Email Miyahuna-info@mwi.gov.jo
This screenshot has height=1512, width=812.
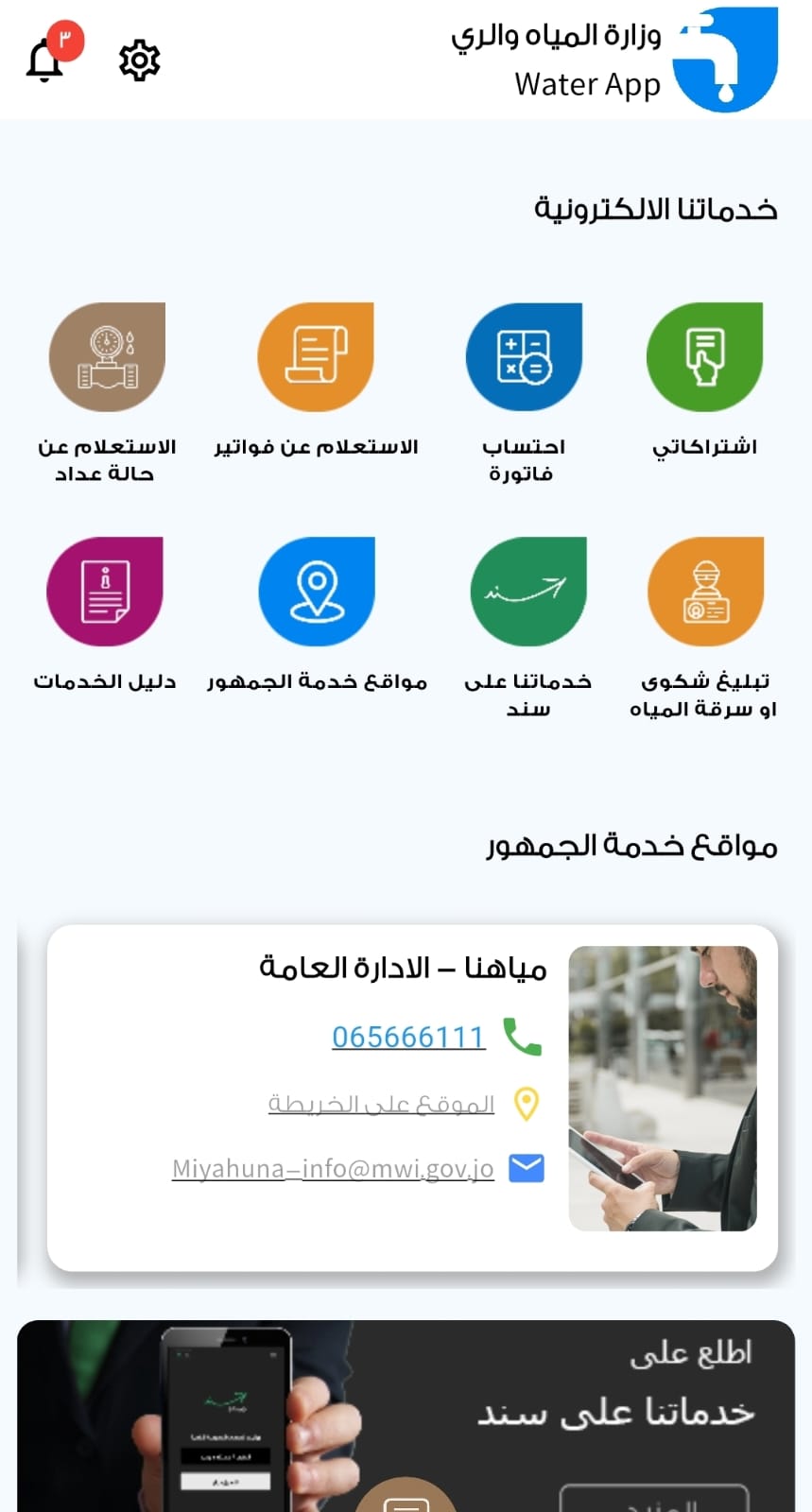333,1169
